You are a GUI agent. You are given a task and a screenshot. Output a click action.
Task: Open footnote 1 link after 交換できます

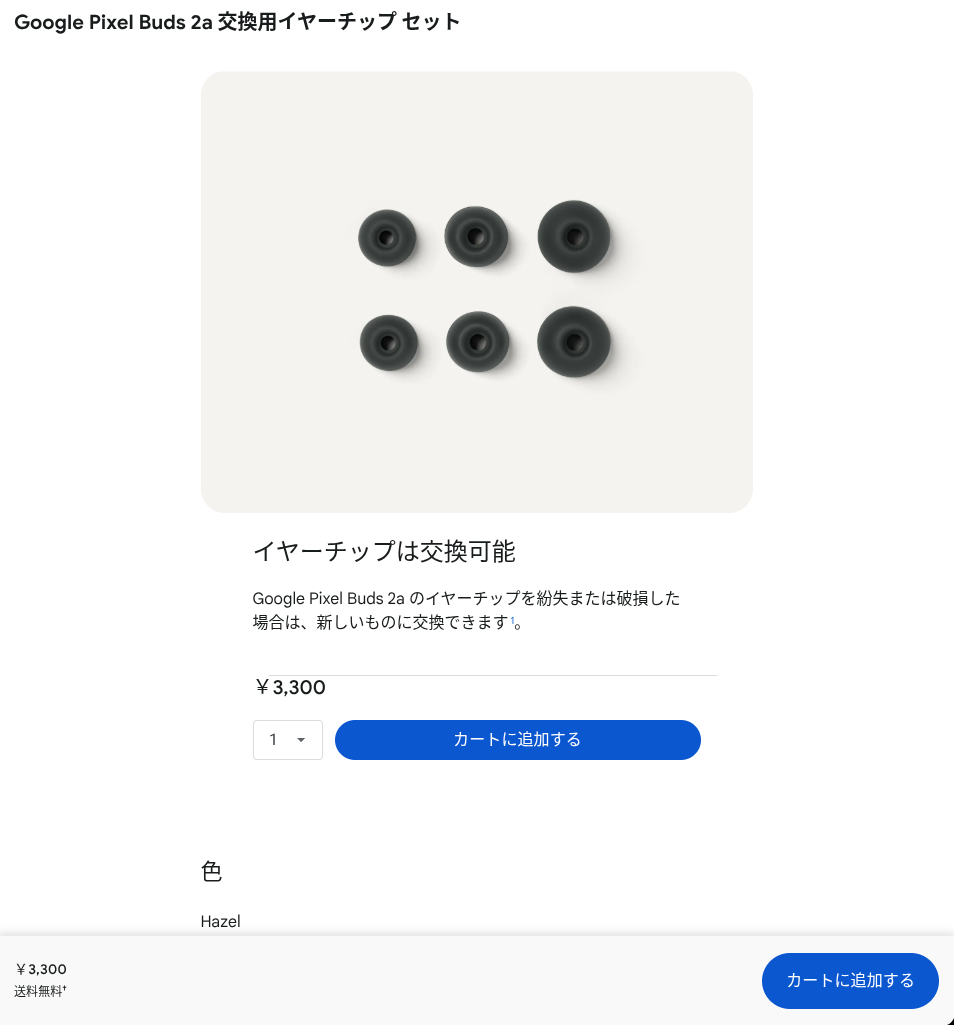click(513, 621)
